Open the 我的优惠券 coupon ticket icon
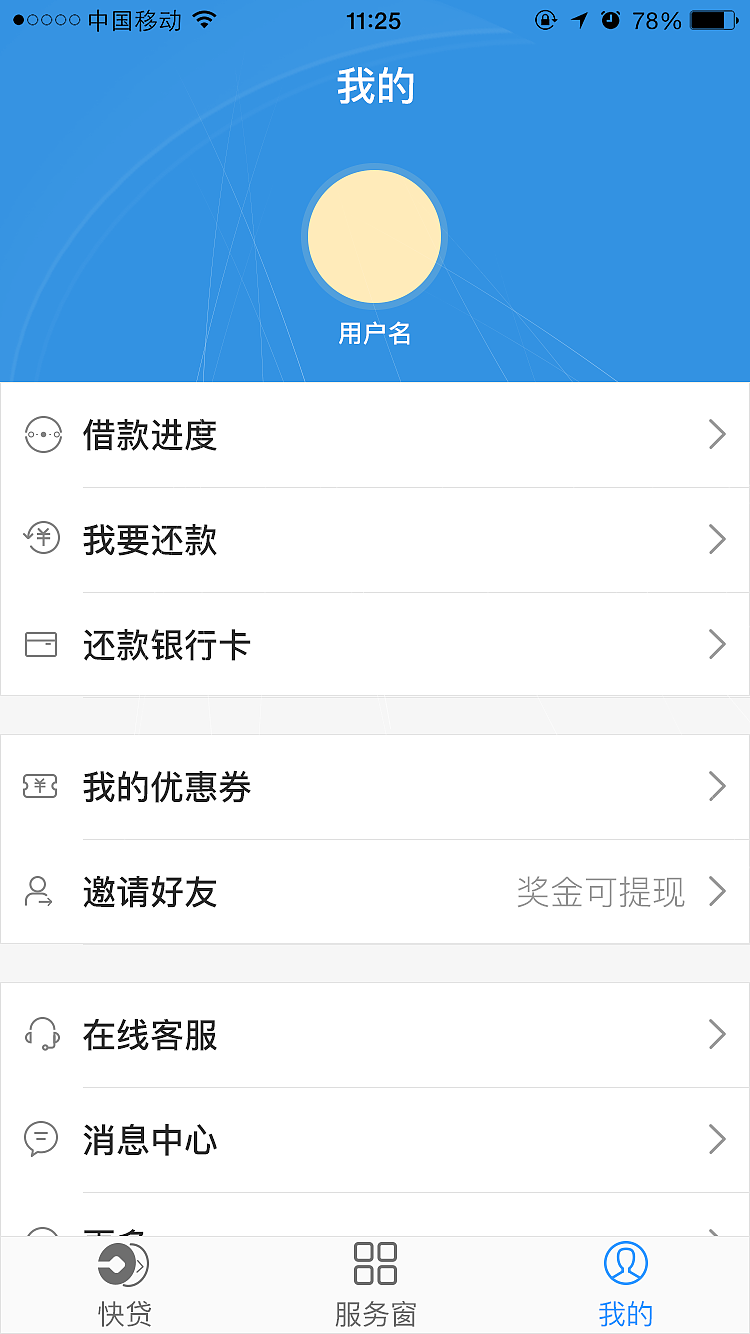The image size is (750, 1334). pyautogui.click(x=42, y=787)
